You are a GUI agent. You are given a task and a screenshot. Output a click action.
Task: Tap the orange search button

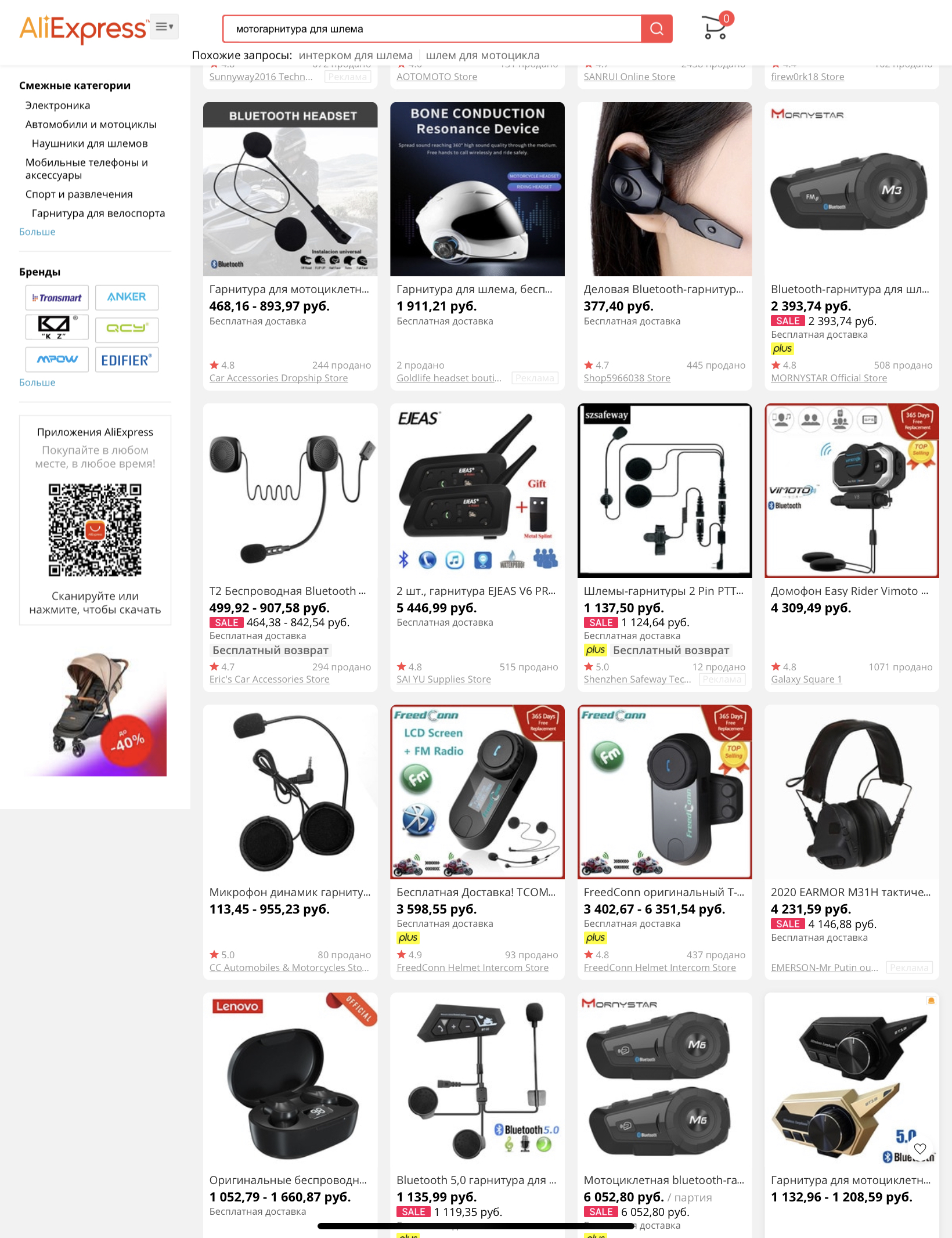[x=657, y=29]
